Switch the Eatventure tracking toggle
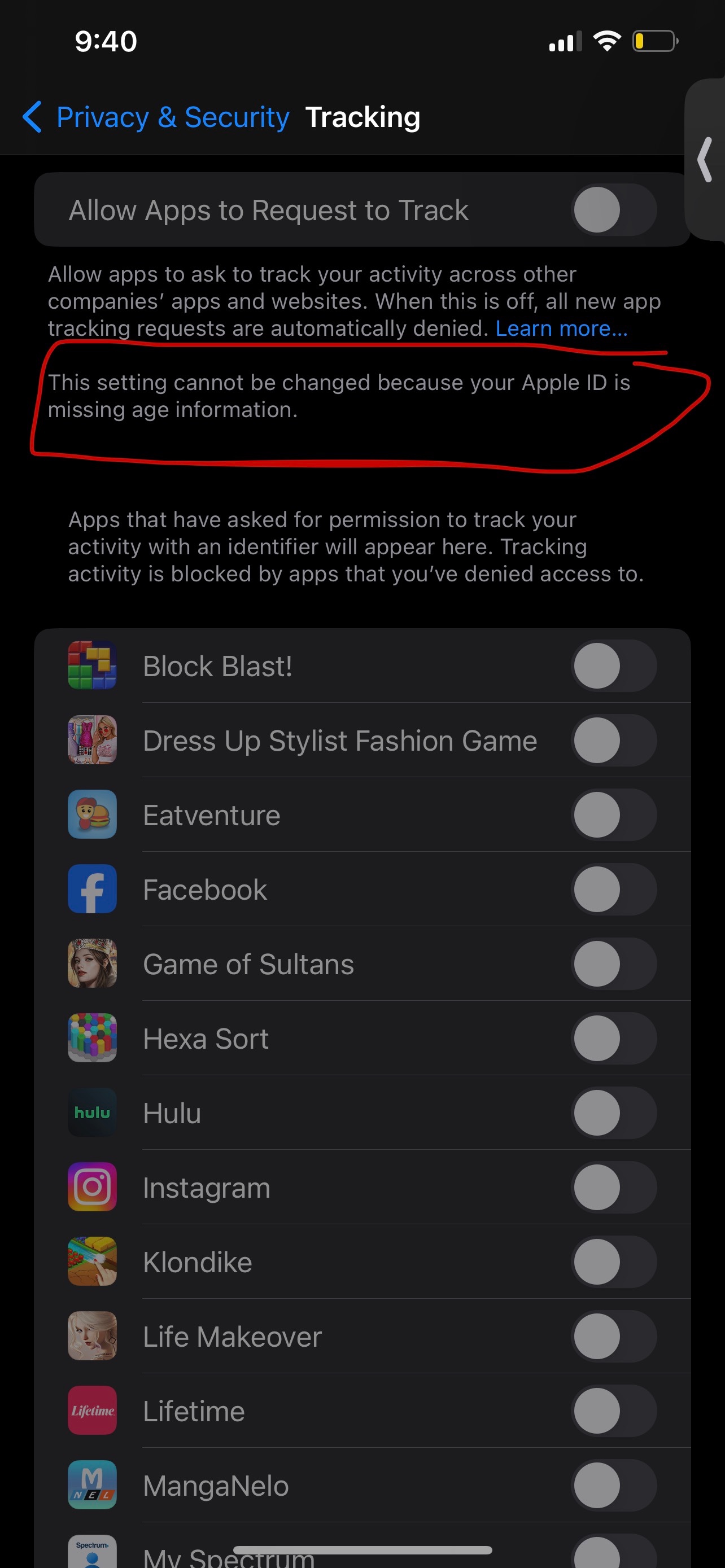The width and height of the screenshot is (725, 1568). click(x=614, y=815)
